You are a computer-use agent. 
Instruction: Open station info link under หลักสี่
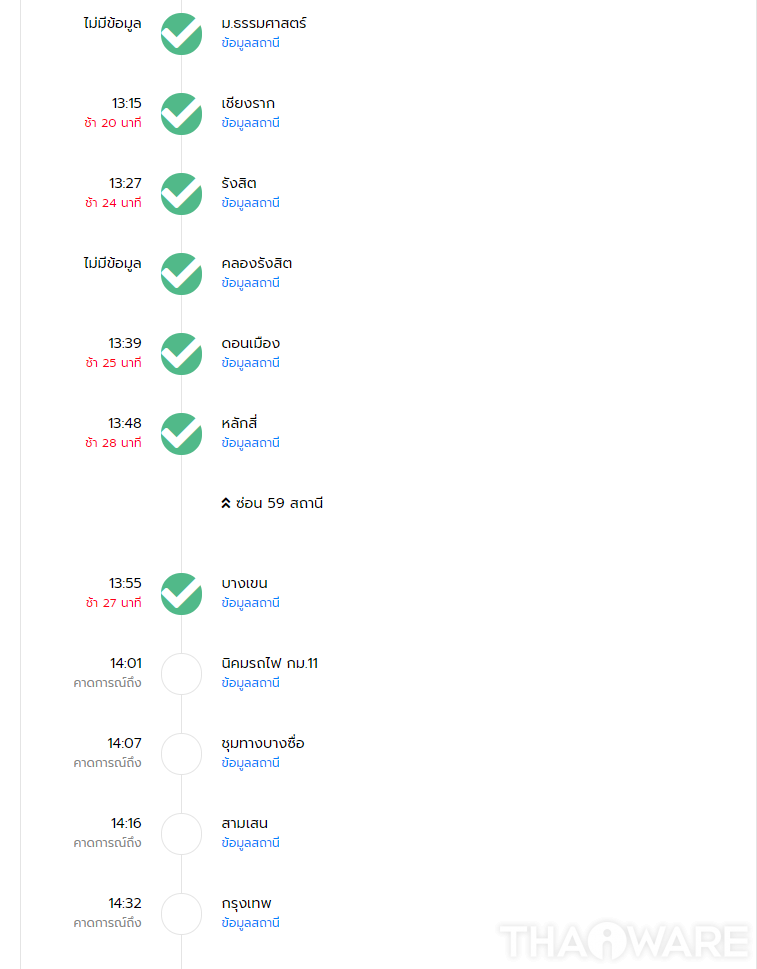[250, 443]
